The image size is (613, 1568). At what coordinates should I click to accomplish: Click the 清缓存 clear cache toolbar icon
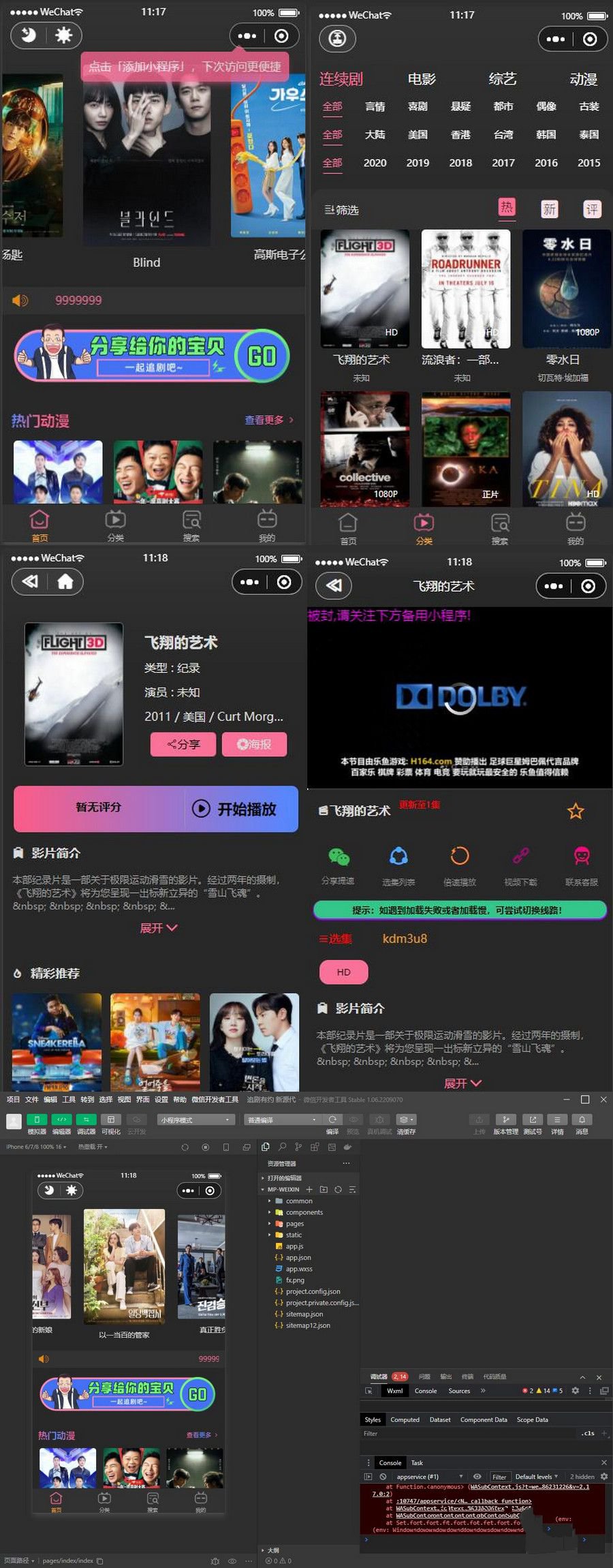click(405, 1120)
